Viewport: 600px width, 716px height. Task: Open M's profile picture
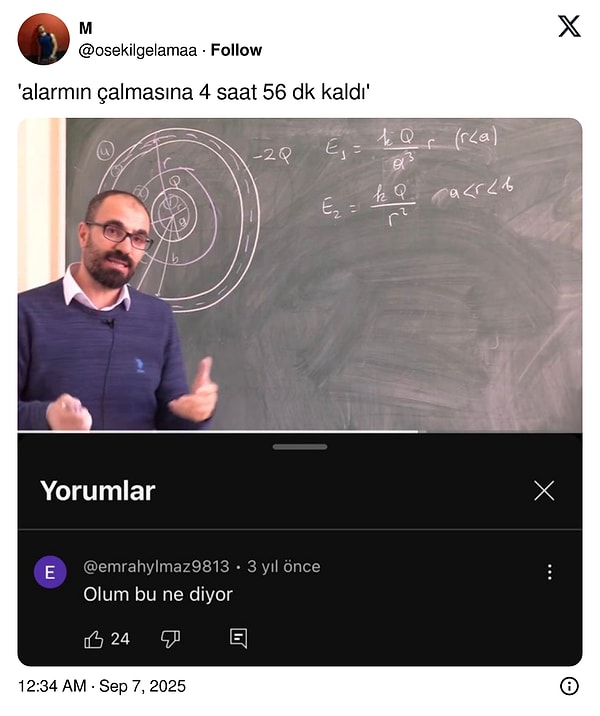tap(43, 39)
